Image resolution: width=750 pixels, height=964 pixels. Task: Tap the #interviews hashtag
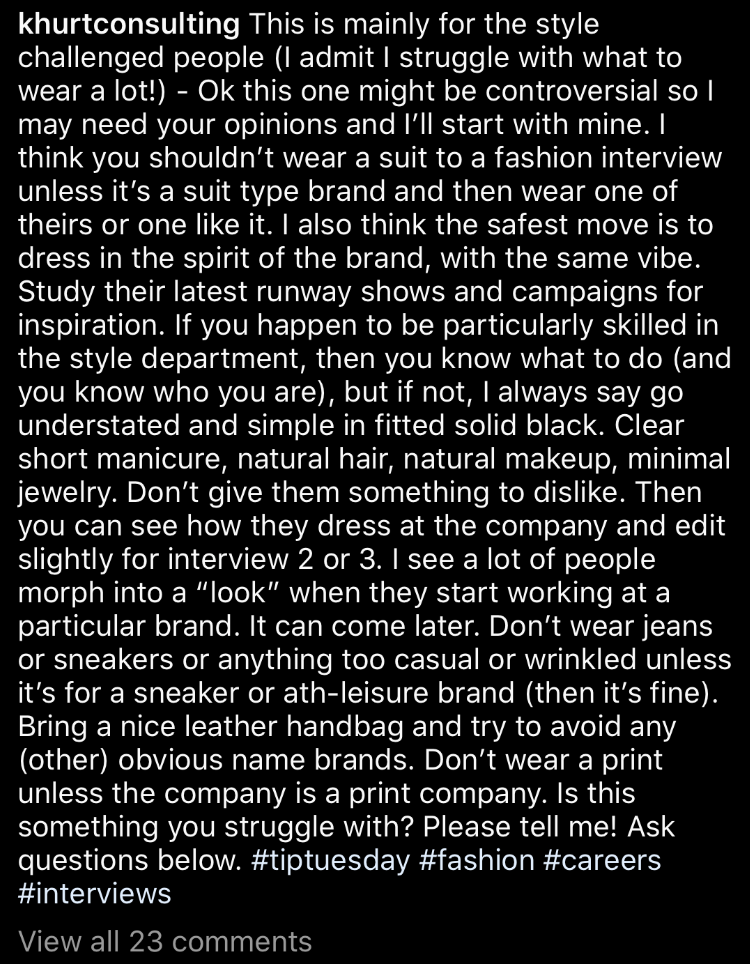[95, 893]
